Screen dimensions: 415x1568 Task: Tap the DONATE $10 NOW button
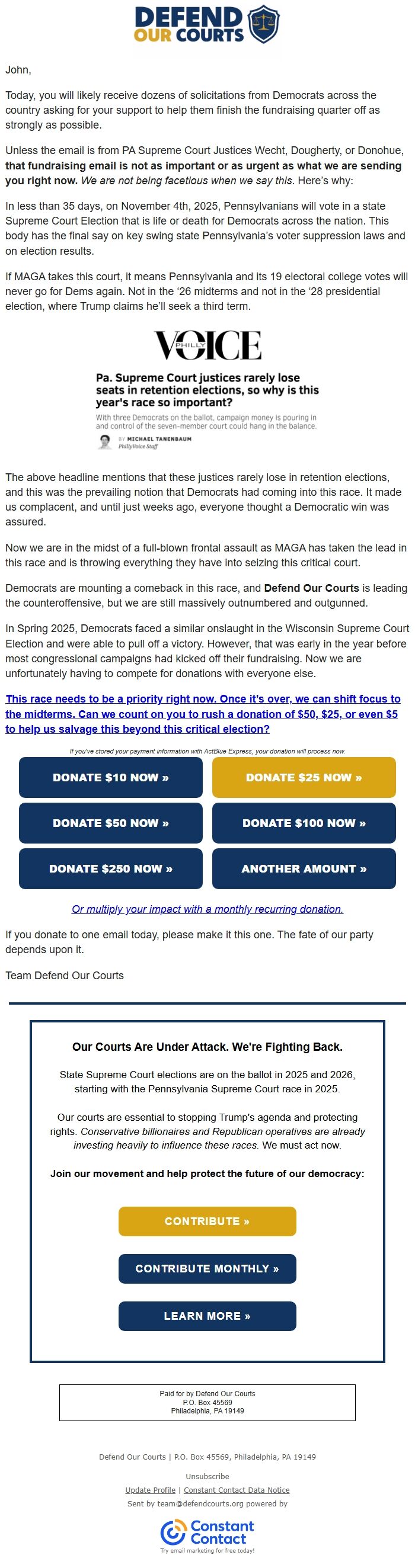(x=110, y=777)
